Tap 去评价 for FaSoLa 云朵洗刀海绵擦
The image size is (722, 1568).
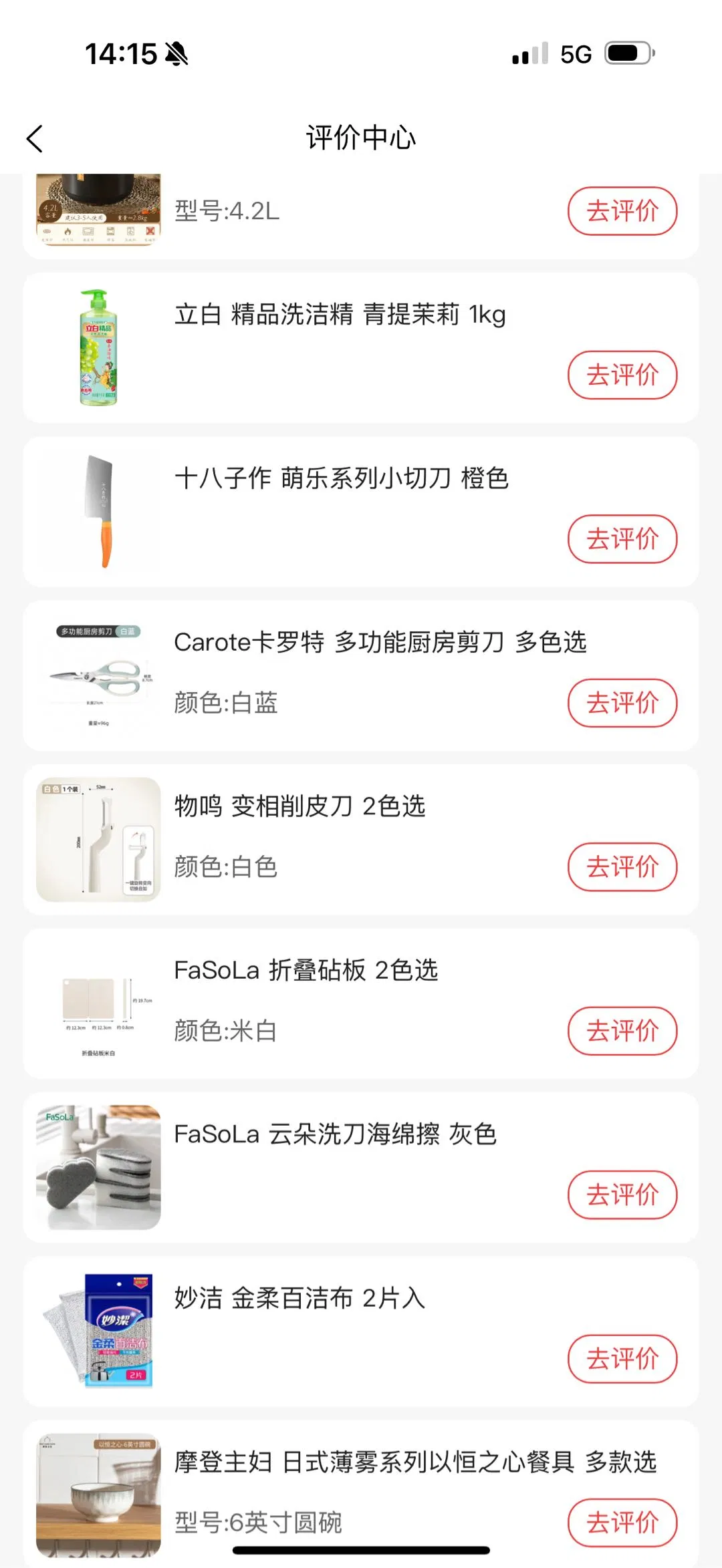622,1195
